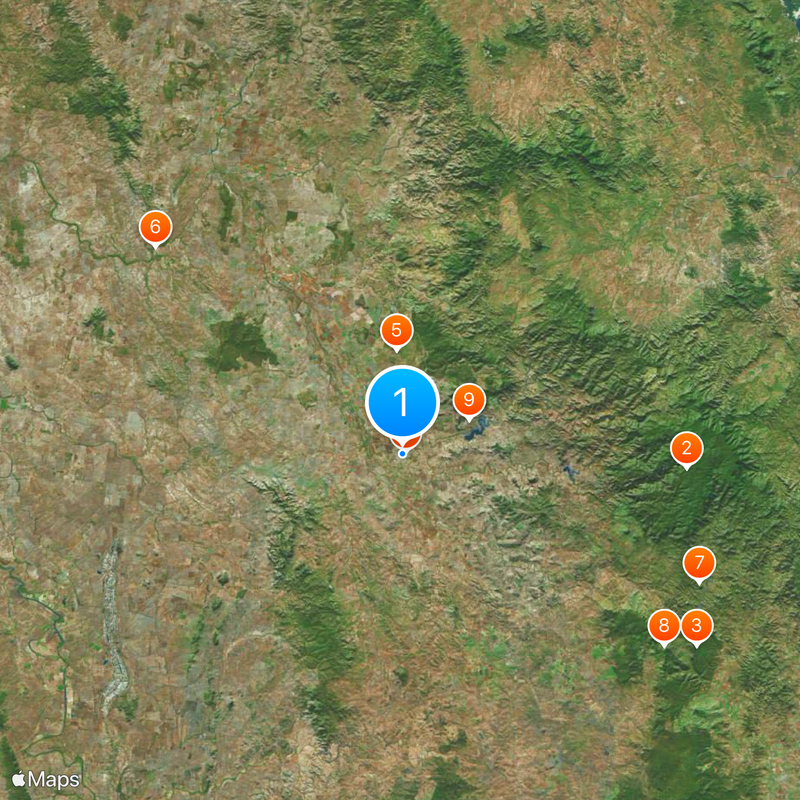The image size is (800, 800).
Task: Select map pin number 5
Action: (x=397, y=329)
